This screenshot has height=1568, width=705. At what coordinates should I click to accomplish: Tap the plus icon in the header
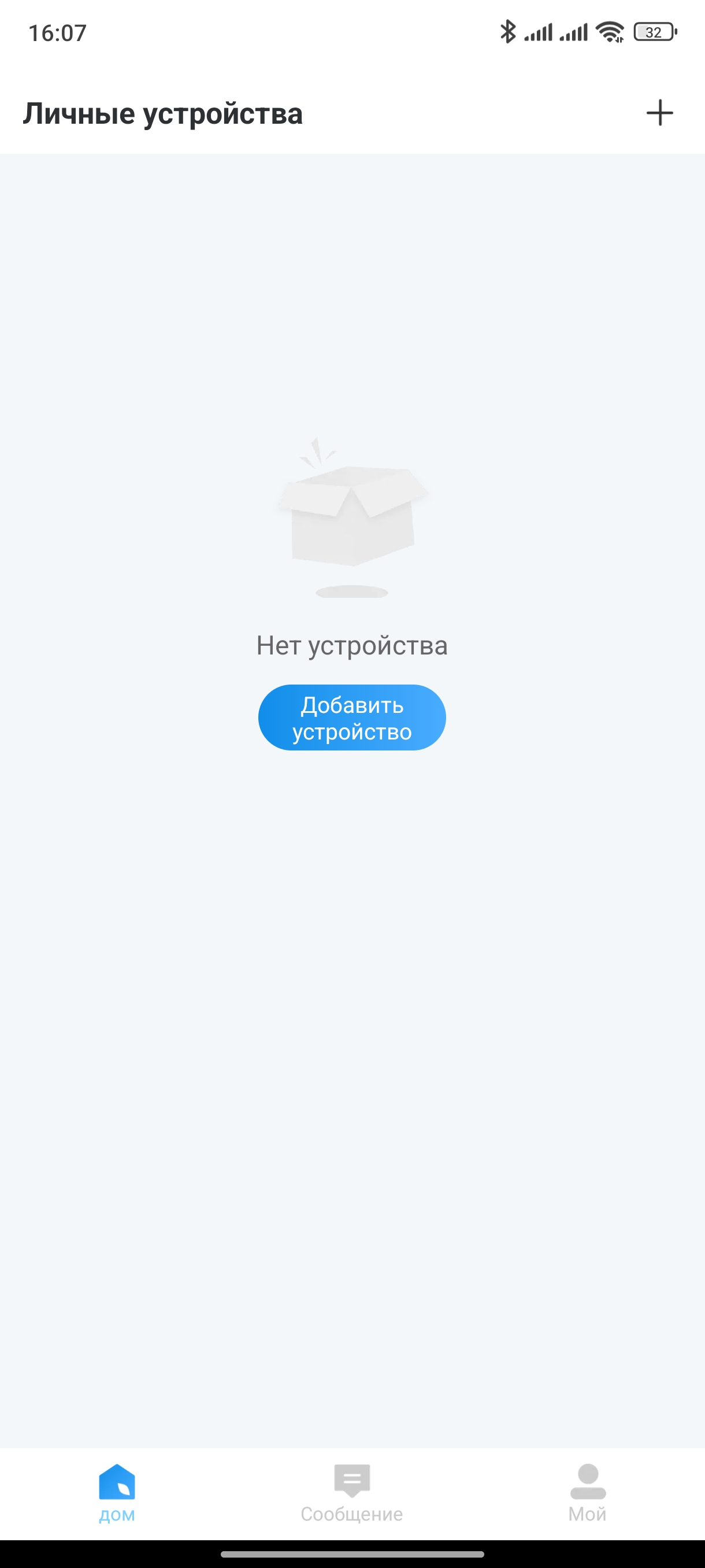pos(659,113)
